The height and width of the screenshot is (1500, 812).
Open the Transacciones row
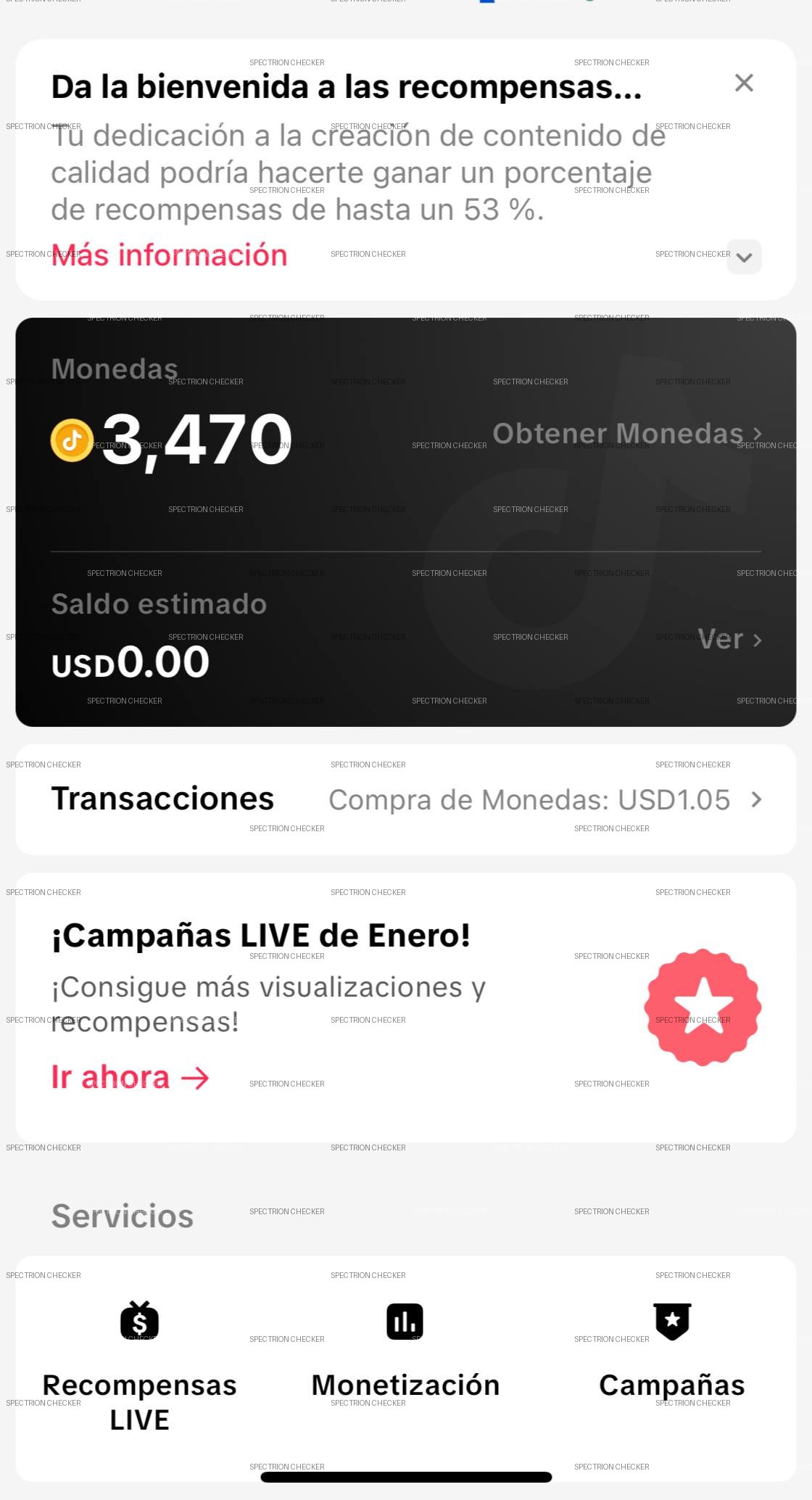pos(406,799)
